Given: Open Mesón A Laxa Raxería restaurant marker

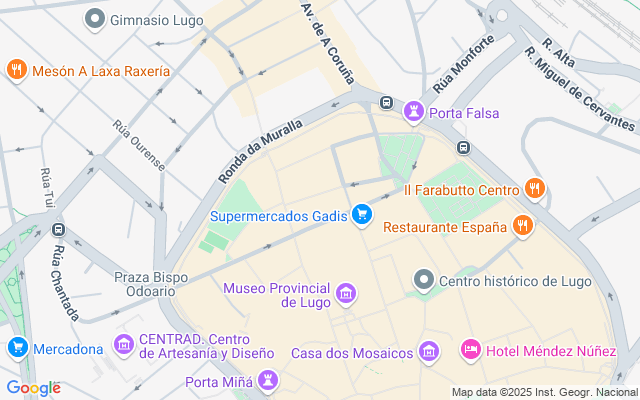Looking at the screenshot, I should (16, 70).
